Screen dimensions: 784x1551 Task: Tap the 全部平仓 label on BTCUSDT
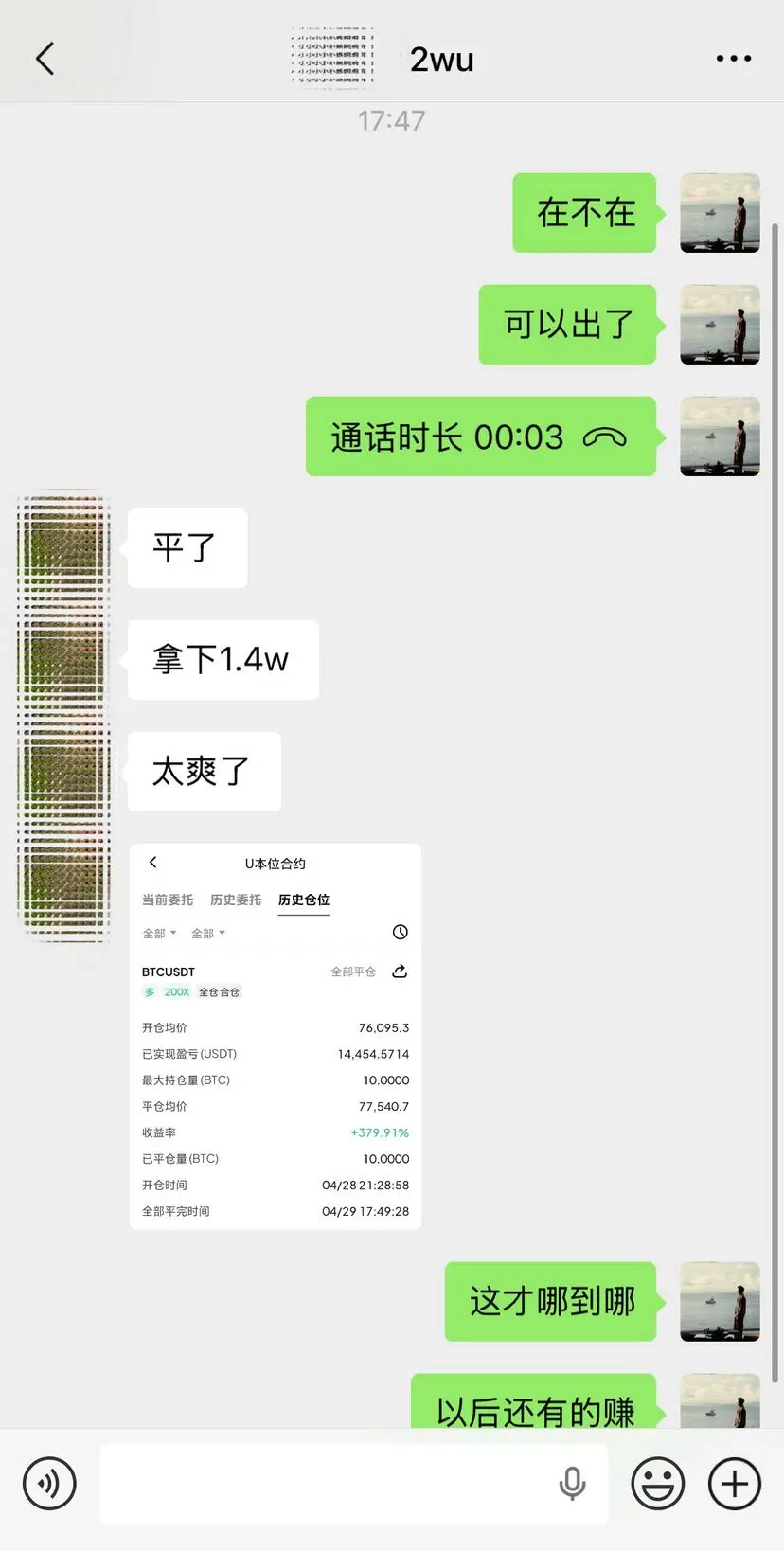(x=353, y=971)
